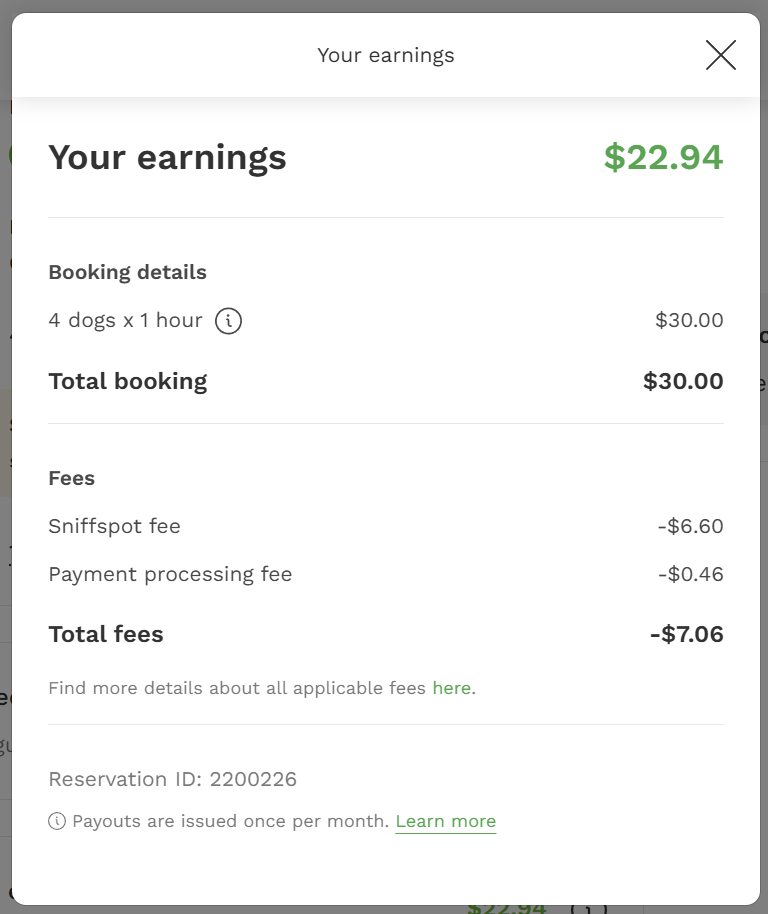
Task: Tap Learn more about payouts
Action: (445, 821)
